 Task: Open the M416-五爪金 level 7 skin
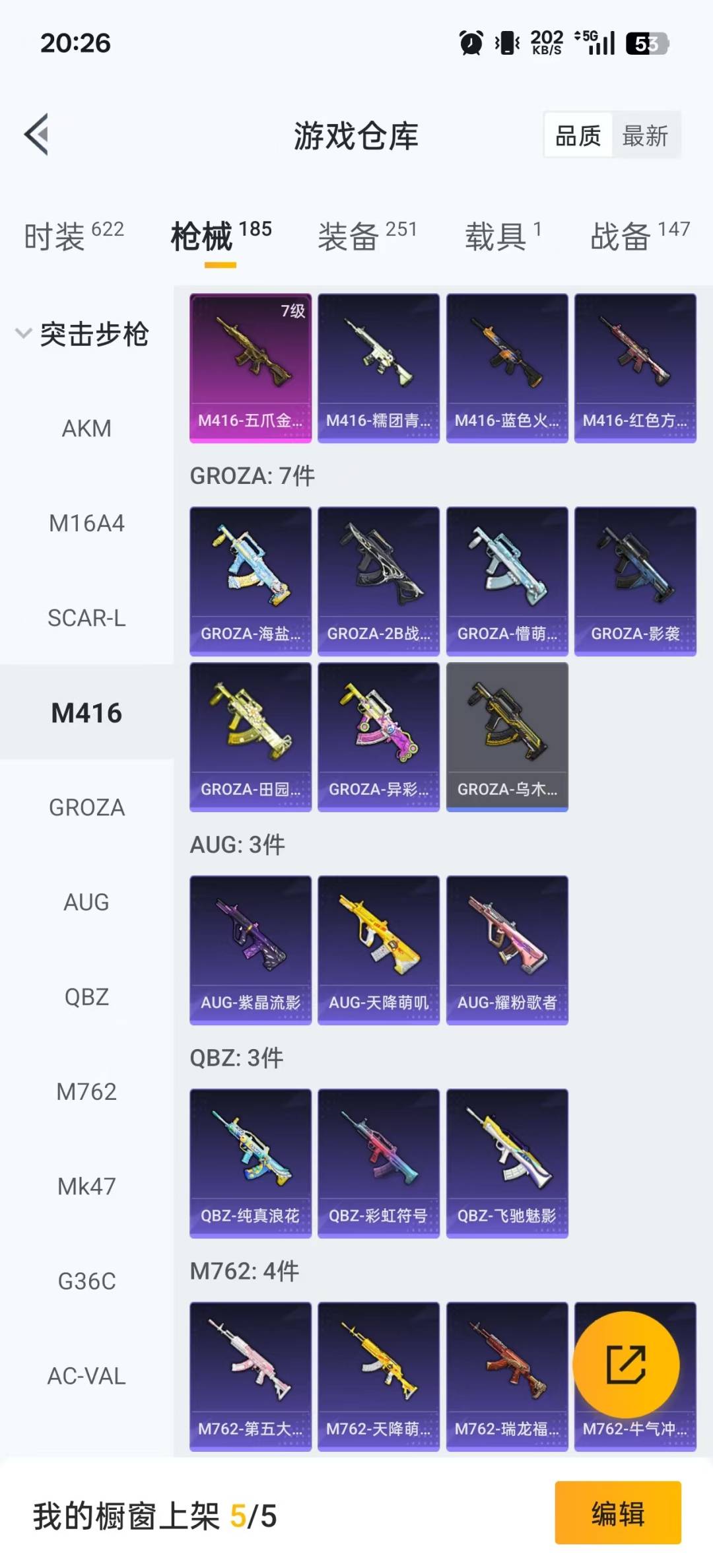(250, 368)
